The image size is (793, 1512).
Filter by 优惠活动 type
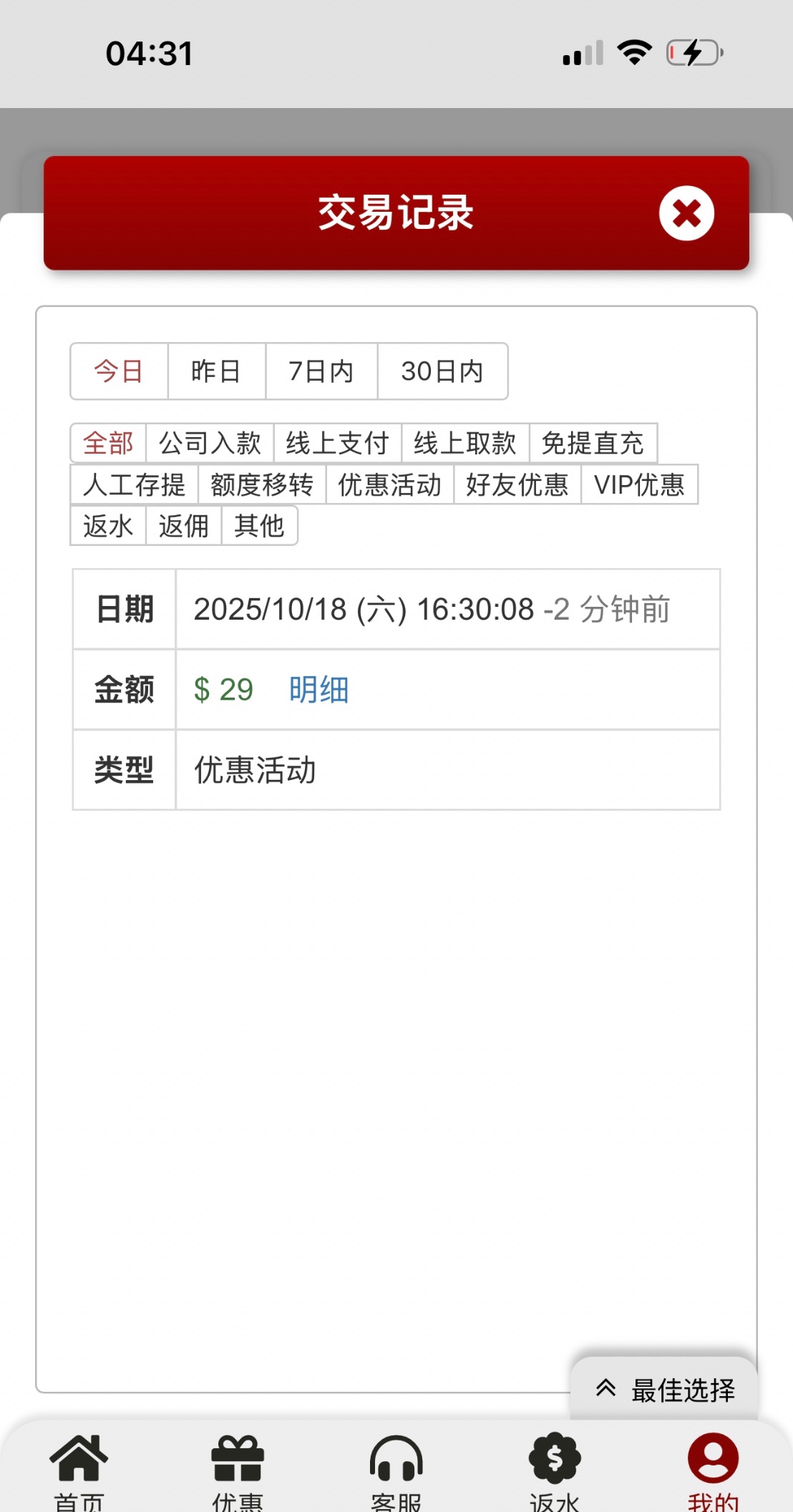coord(389,484)
